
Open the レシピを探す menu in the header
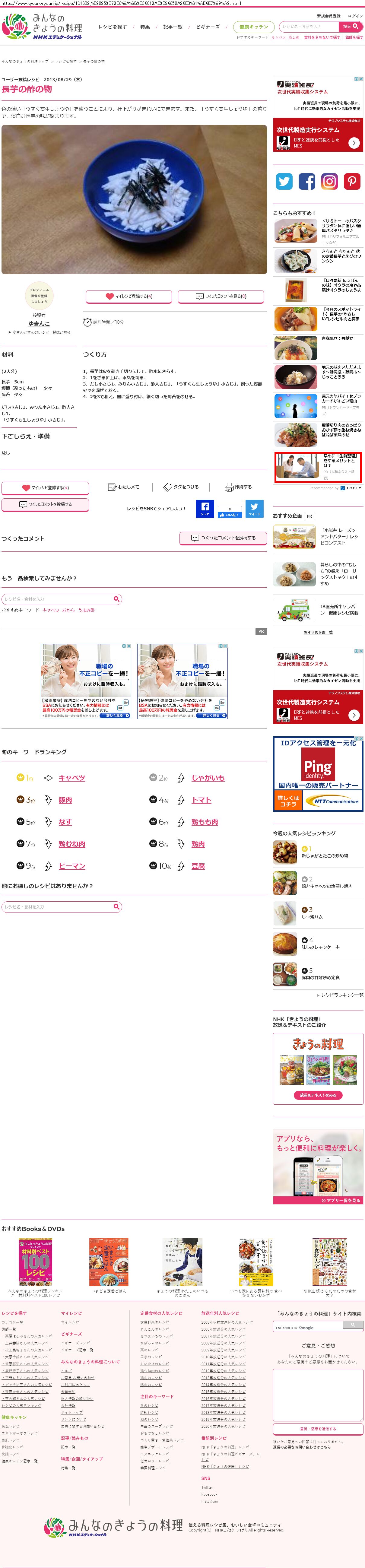pos(113,27)
